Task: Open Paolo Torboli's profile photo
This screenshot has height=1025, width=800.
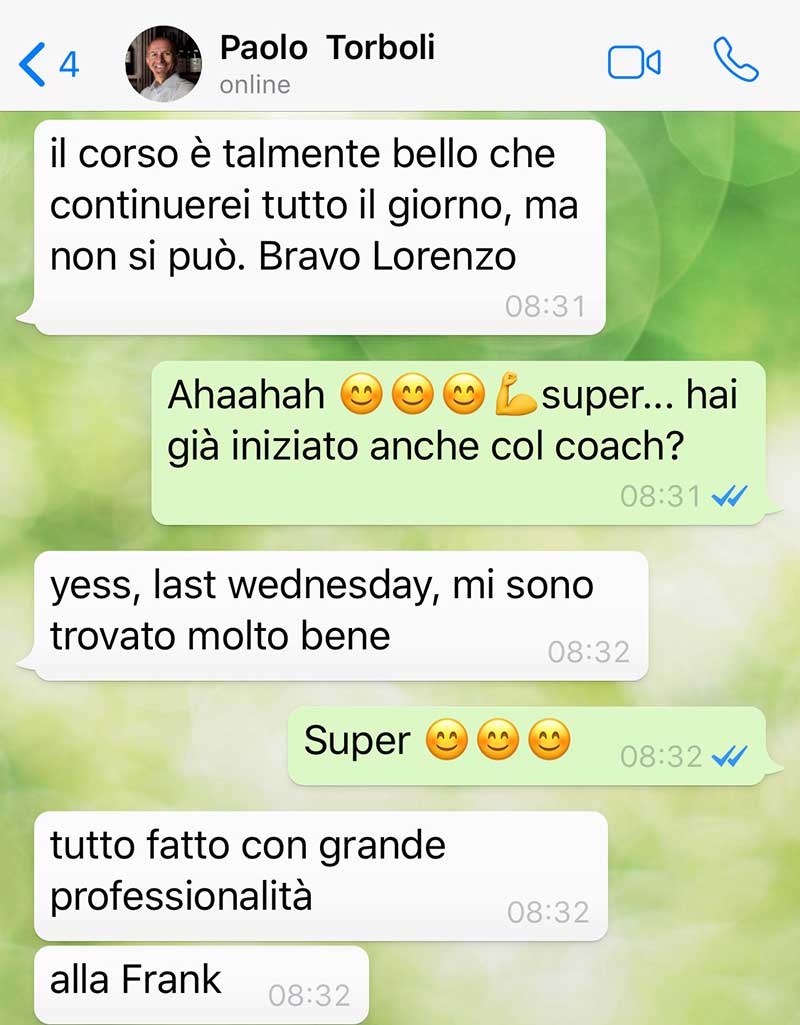Action: [163, 64]
